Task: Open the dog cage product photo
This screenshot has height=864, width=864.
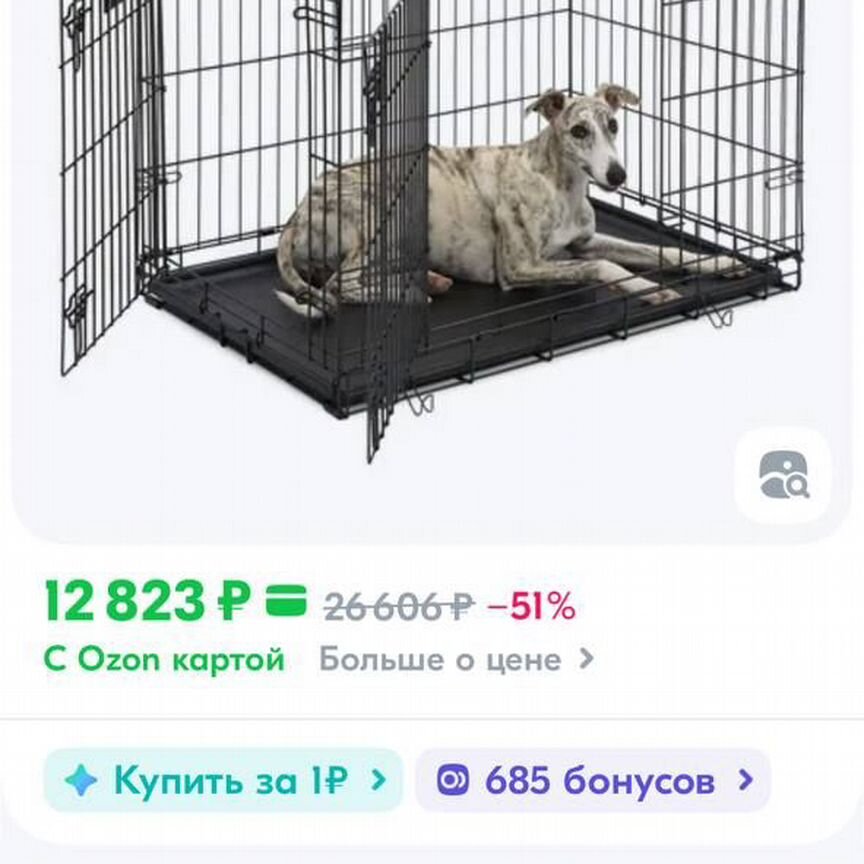Action: click(x=430, y=220)
